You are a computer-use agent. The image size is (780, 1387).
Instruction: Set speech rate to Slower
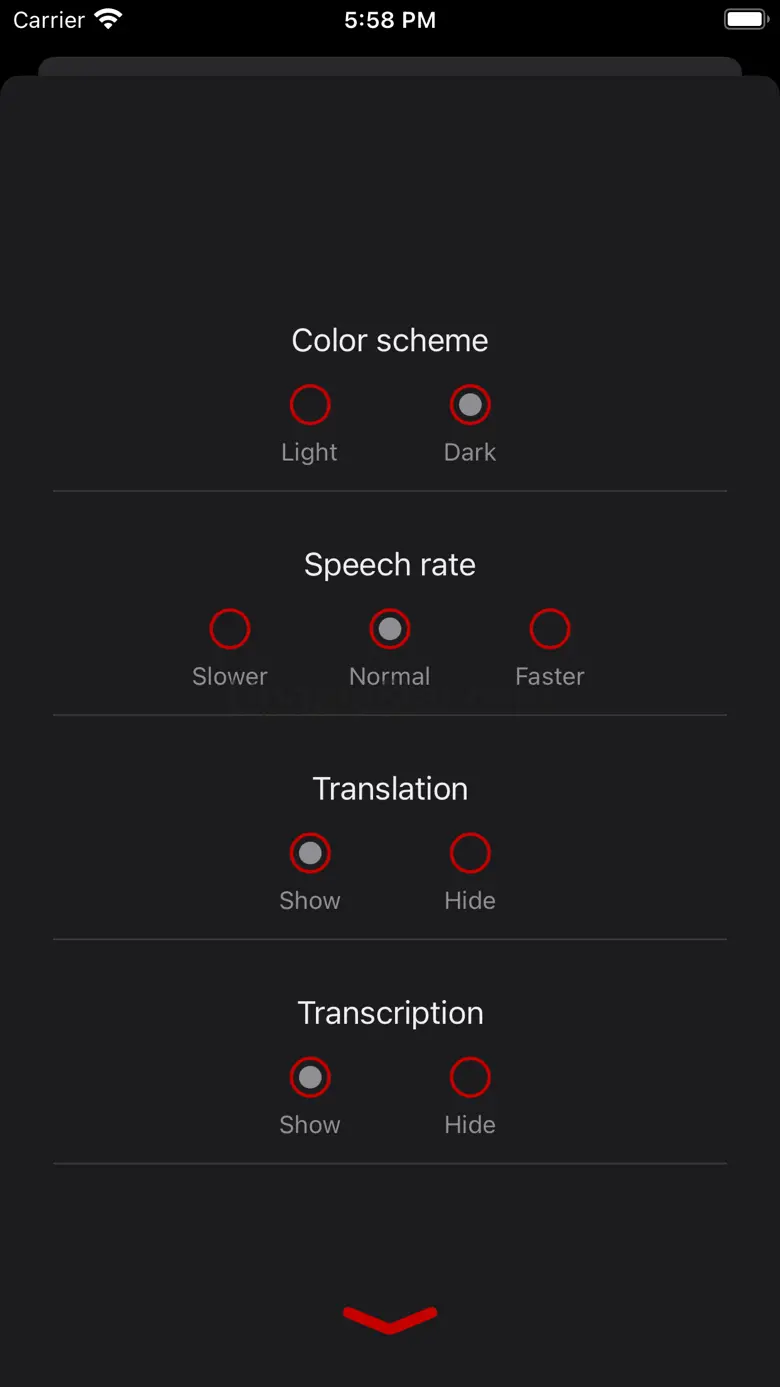[230, 629]
